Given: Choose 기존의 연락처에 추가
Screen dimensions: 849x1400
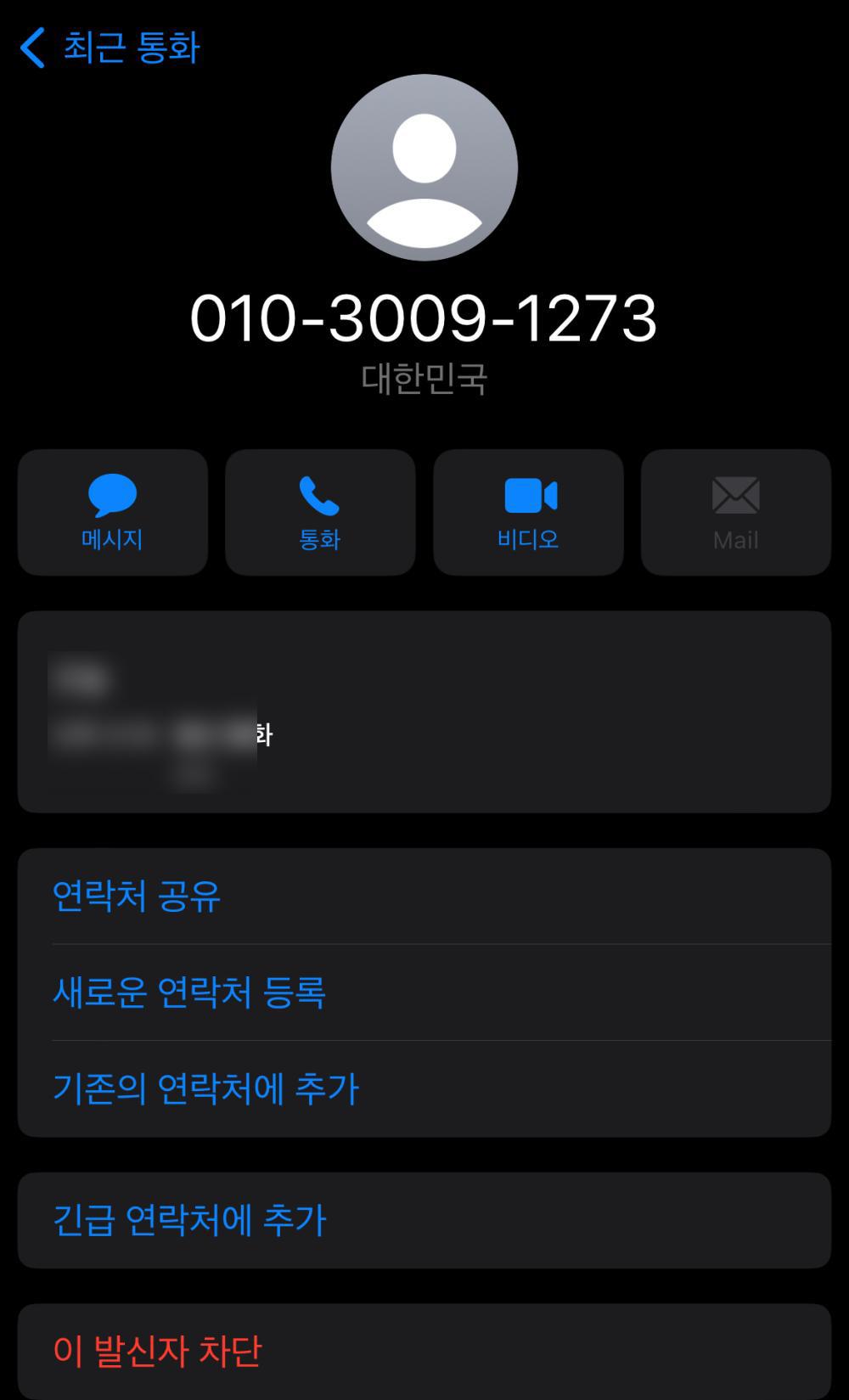Looking at the screenshot, I should pyautogui.click(x=206, y=1089).
